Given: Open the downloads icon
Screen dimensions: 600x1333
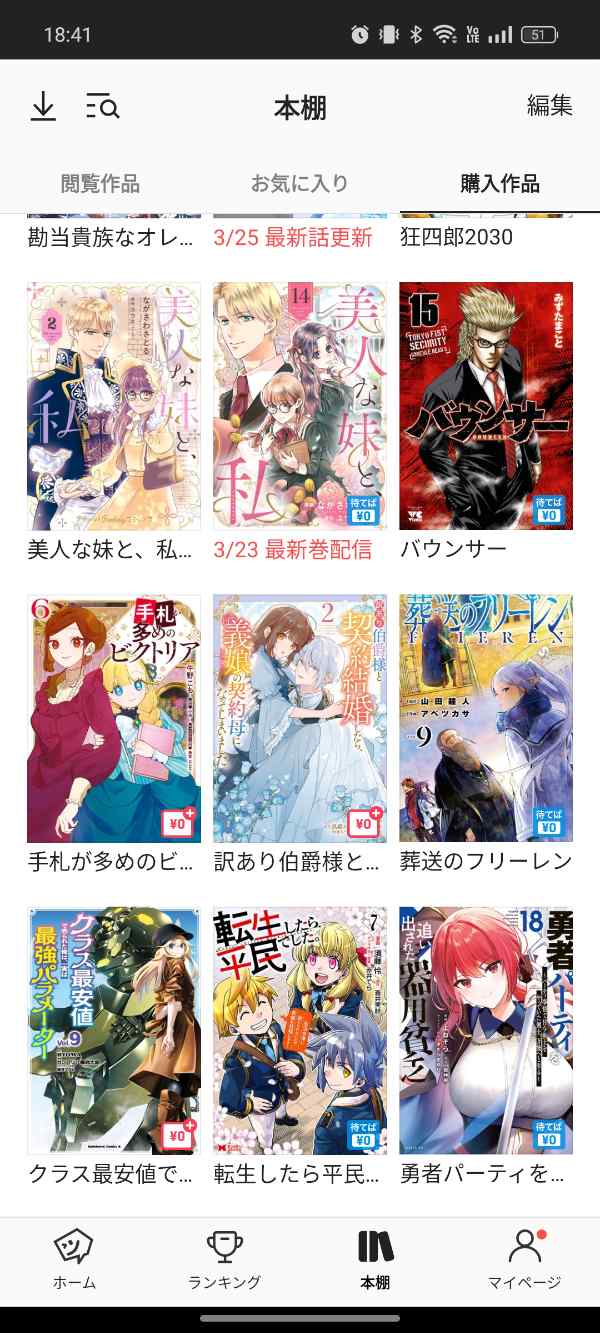Looking at the screenshot, I should 43,106.
